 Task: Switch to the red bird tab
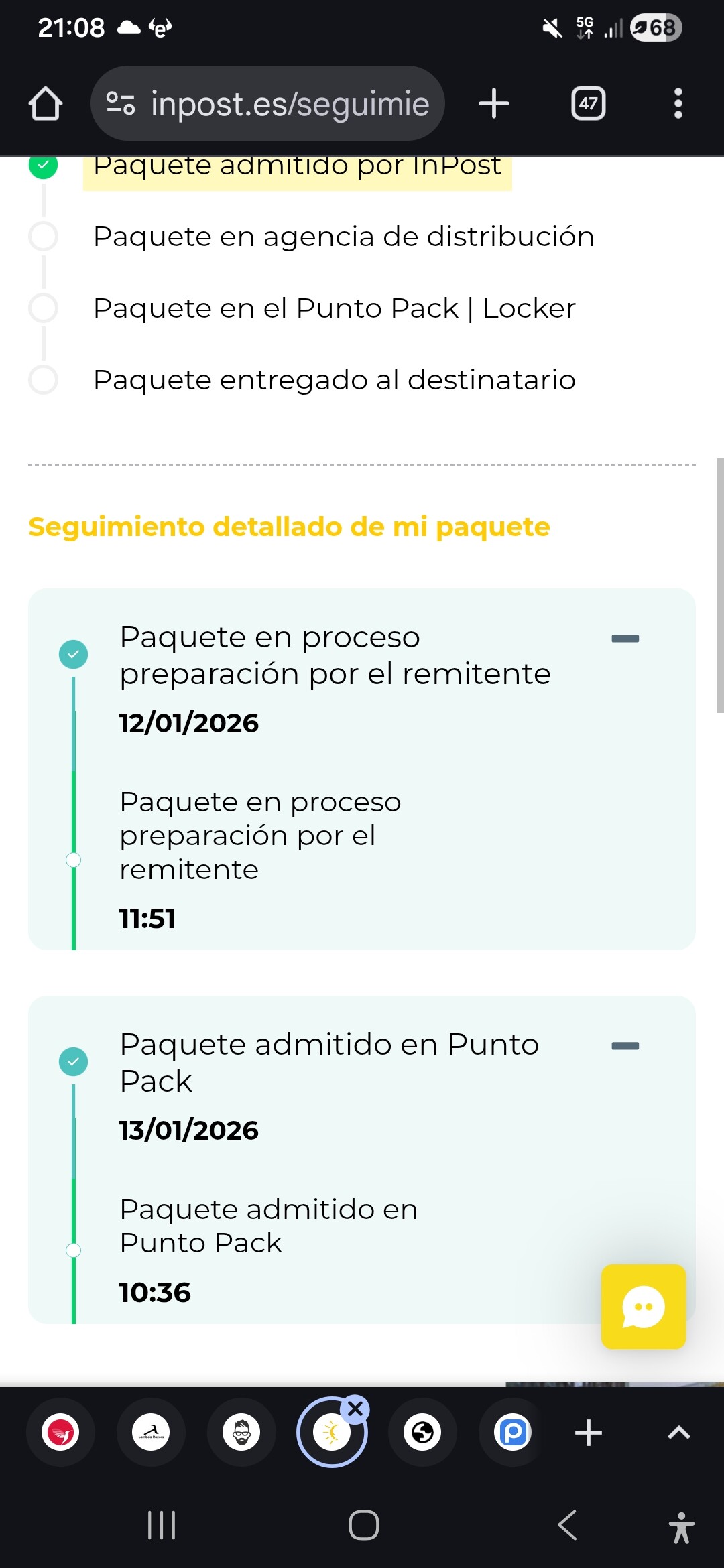point(60,1433)
